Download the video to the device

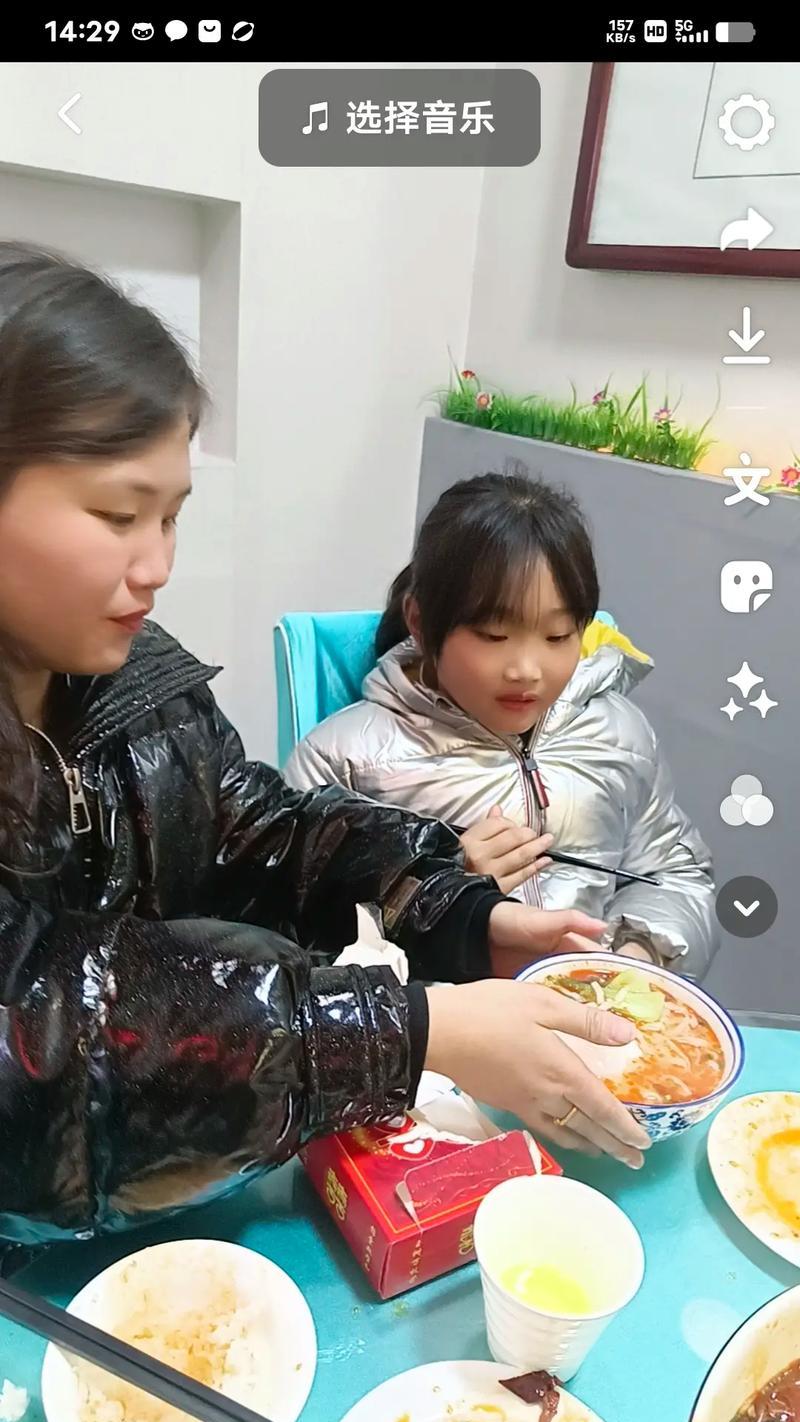coord(746,338)
